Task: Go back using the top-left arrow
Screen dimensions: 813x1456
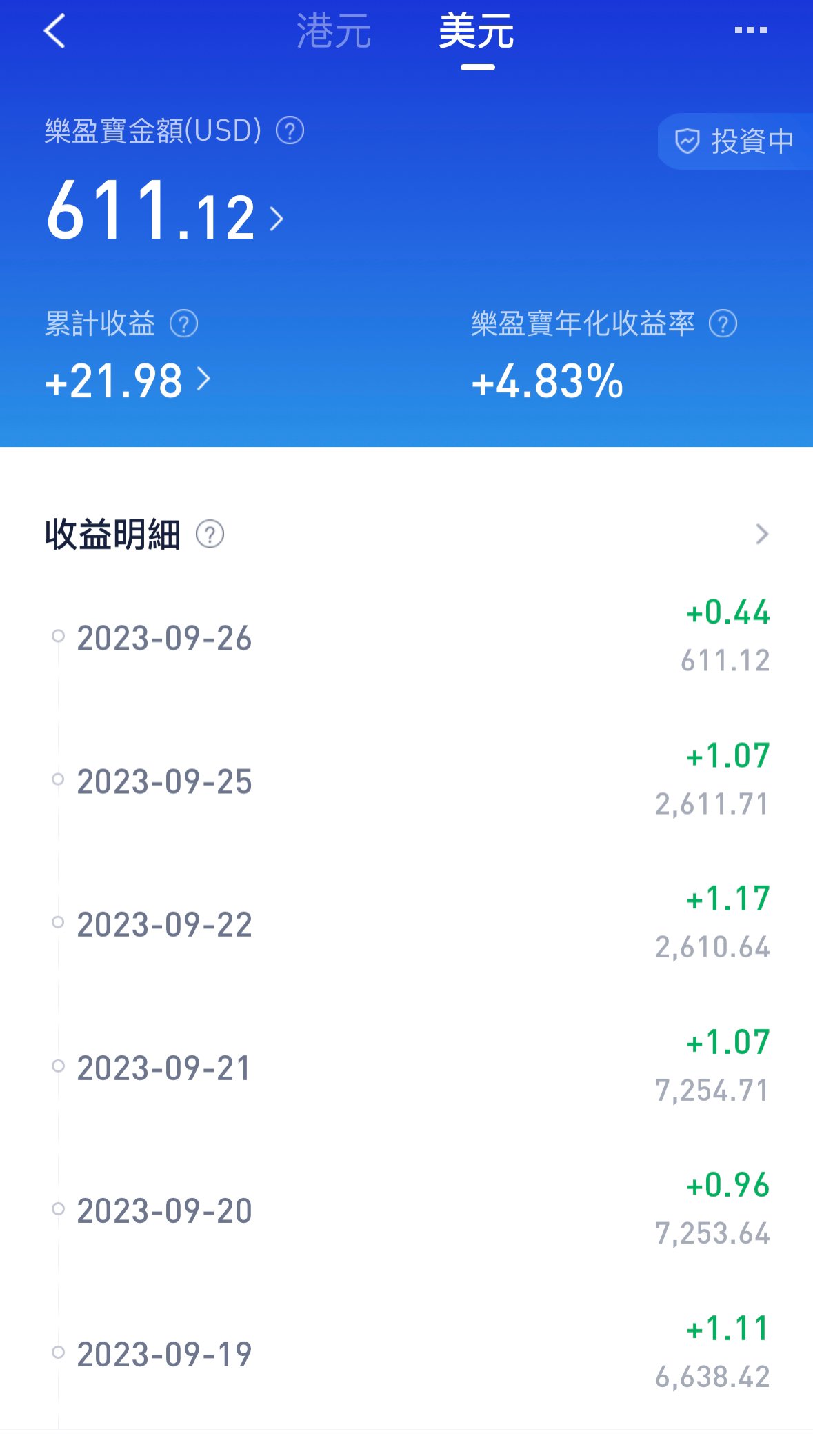Action: (x=54, y=32)
